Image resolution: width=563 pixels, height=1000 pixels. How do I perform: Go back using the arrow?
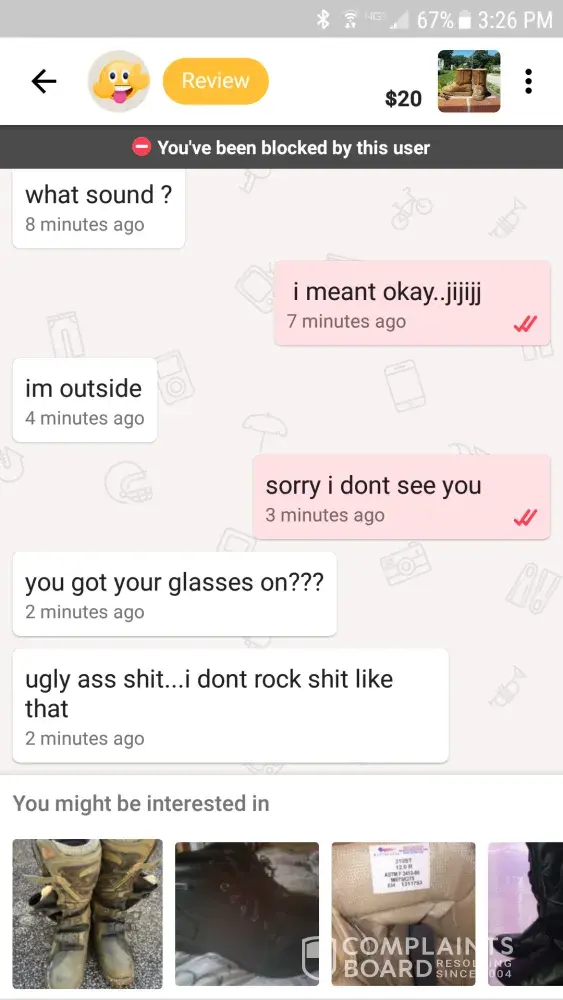[x=43, y=81]
